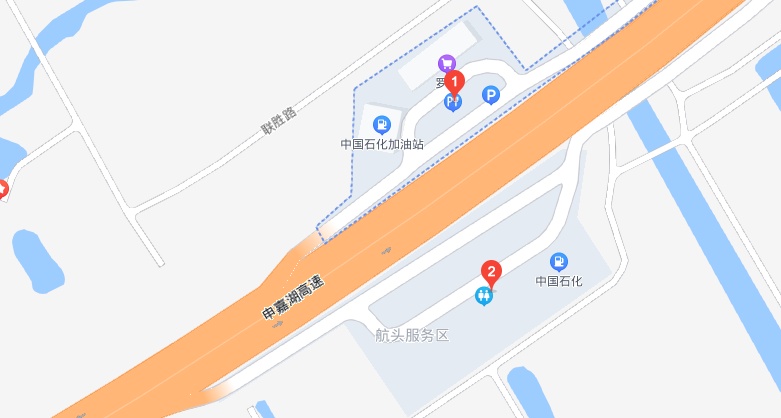Tap the restroom icon near 航头服务区
Image resolution: width=781 pixels, height=418 pixels.
484,296
